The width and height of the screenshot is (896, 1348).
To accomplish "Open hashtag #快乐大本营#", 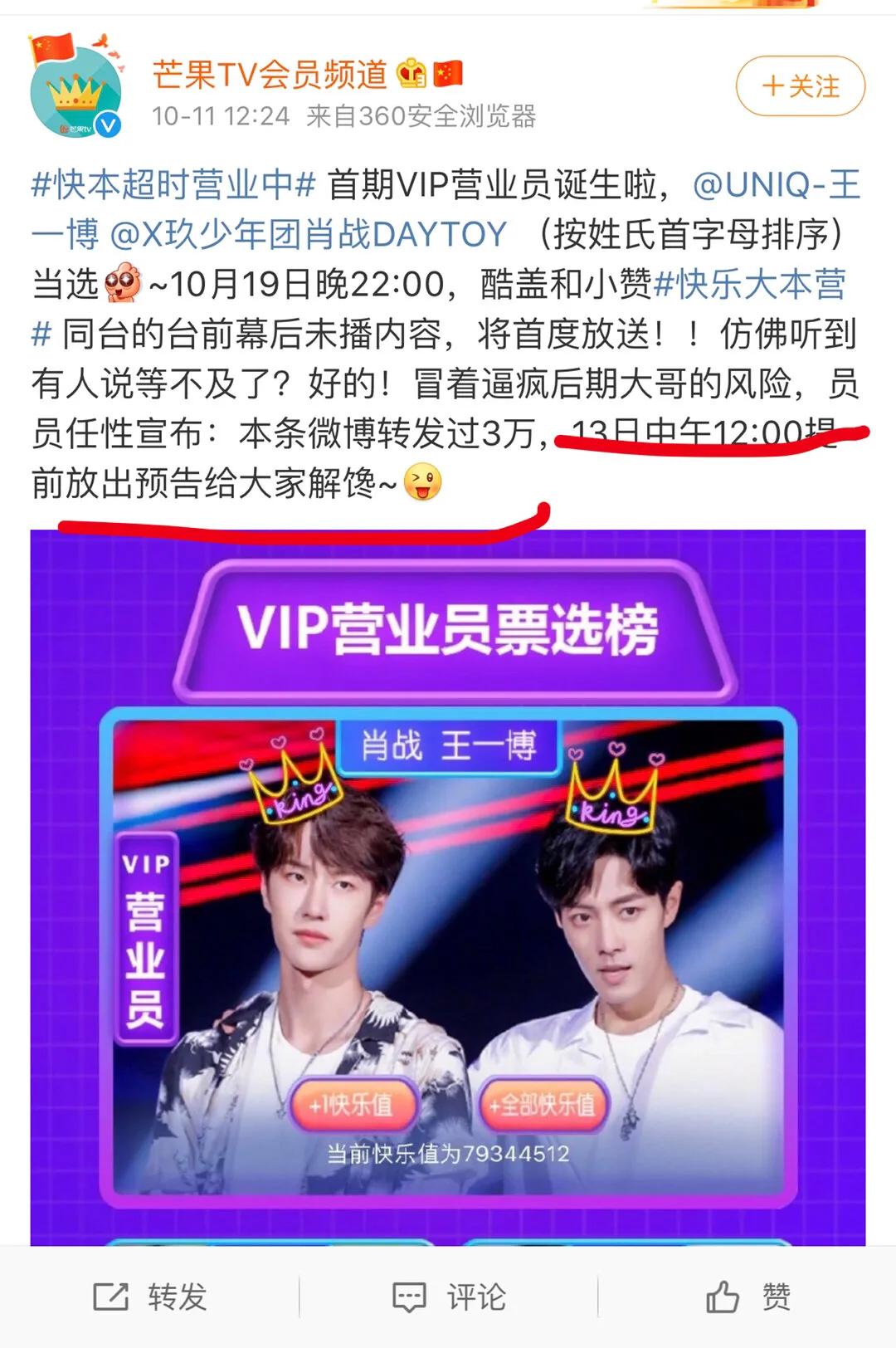I will coord(749,285).
